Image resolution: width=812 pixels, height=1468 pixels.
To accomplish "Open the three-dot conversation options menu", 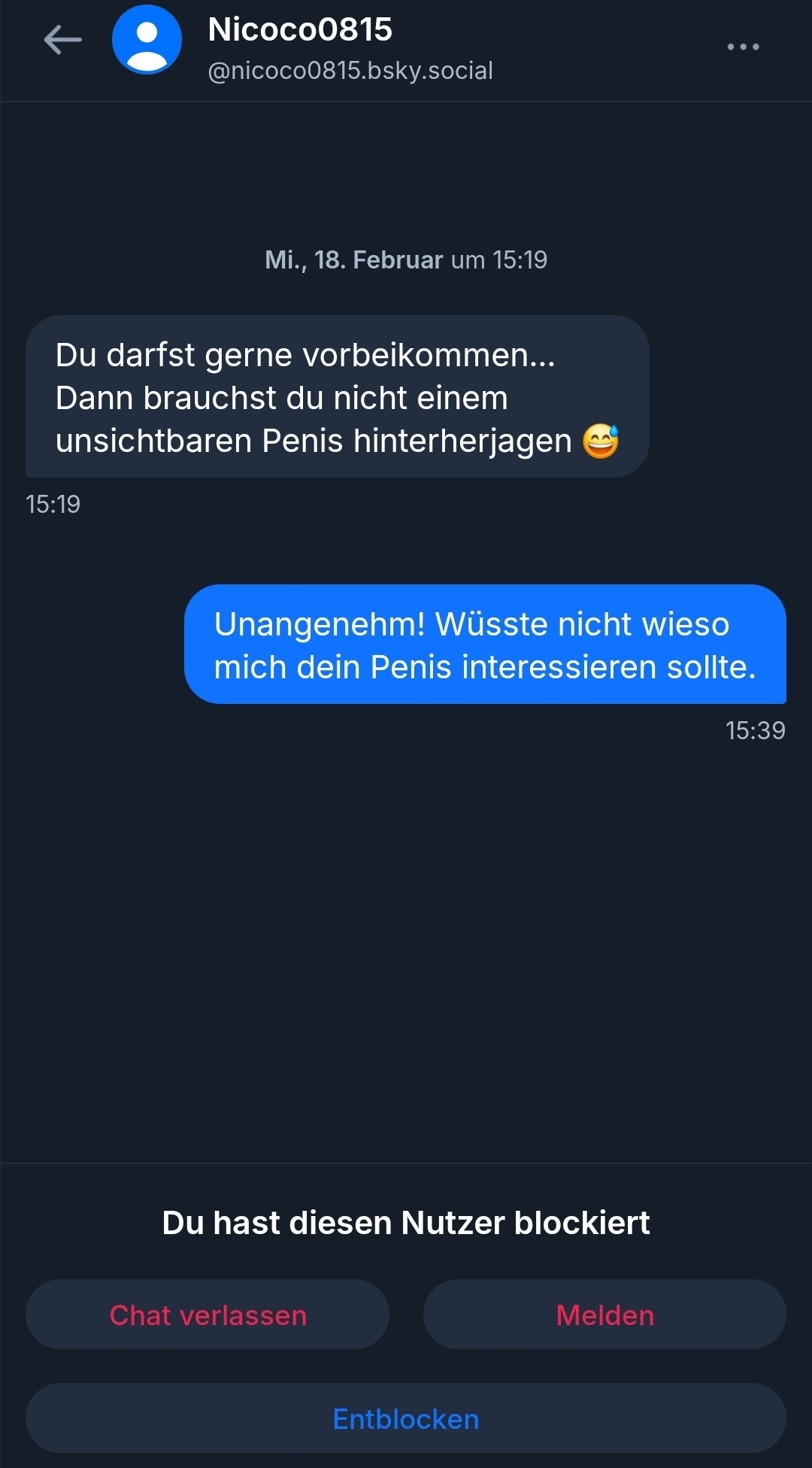I will tap(743, 47).
